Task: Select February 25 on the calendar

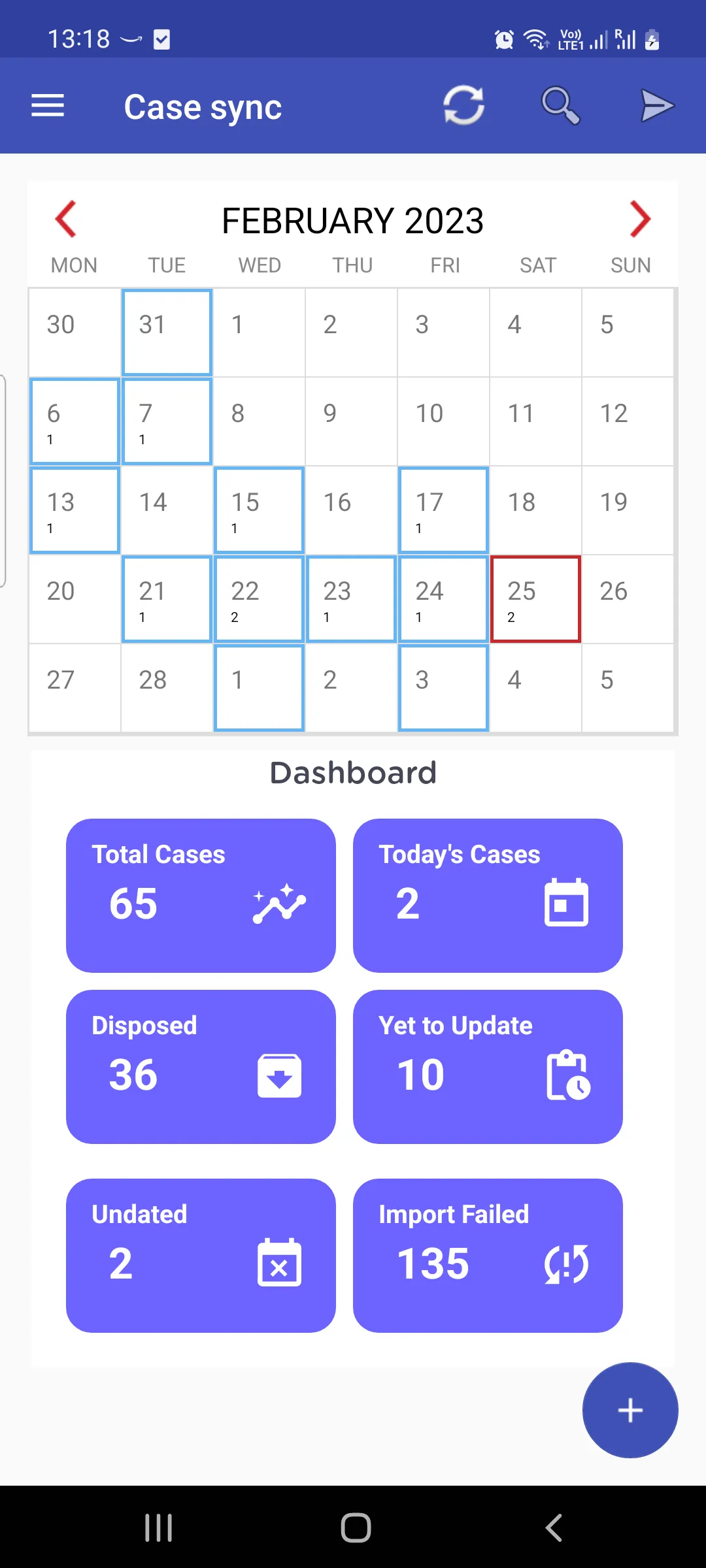Action: click(535, 599)
